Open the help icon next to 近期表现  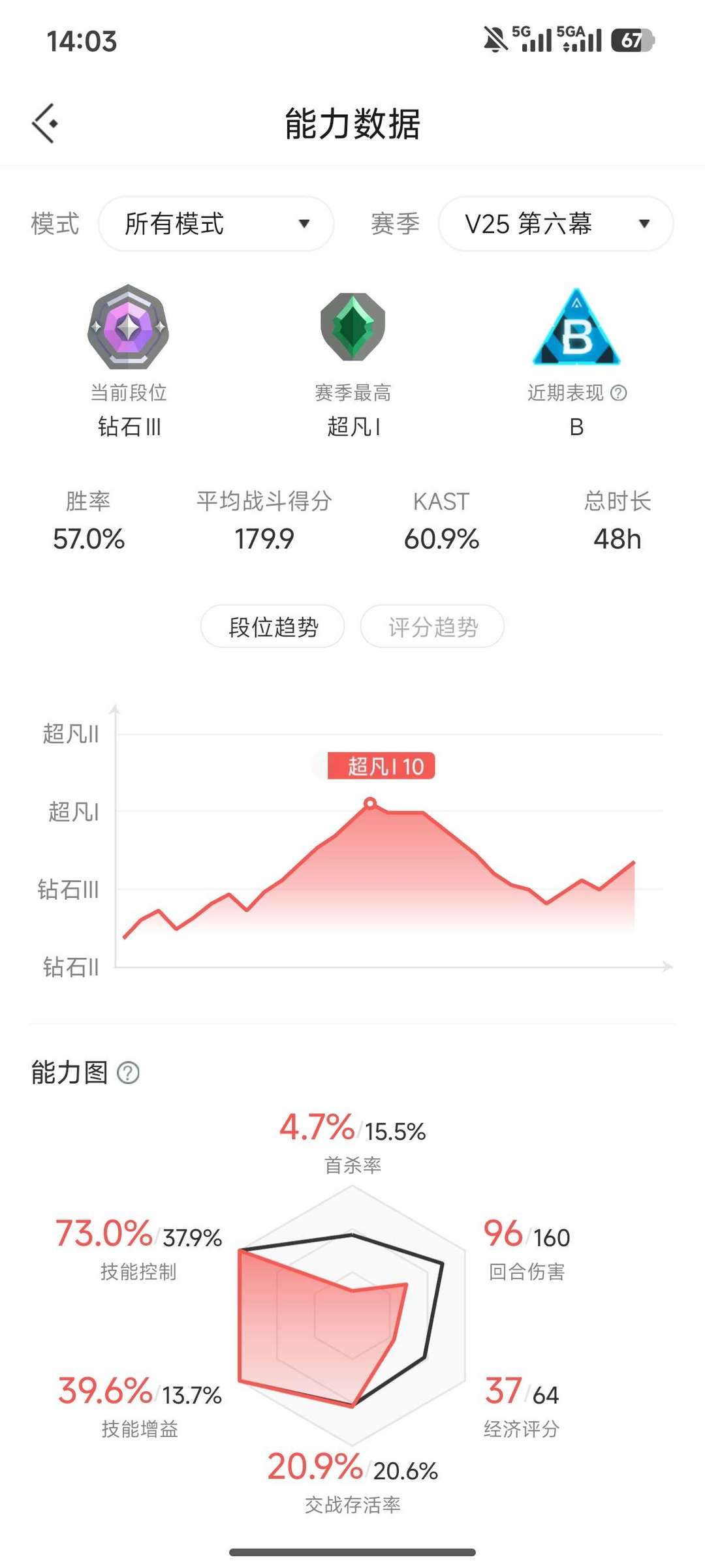pyautogui.click(x=618, y=393)
